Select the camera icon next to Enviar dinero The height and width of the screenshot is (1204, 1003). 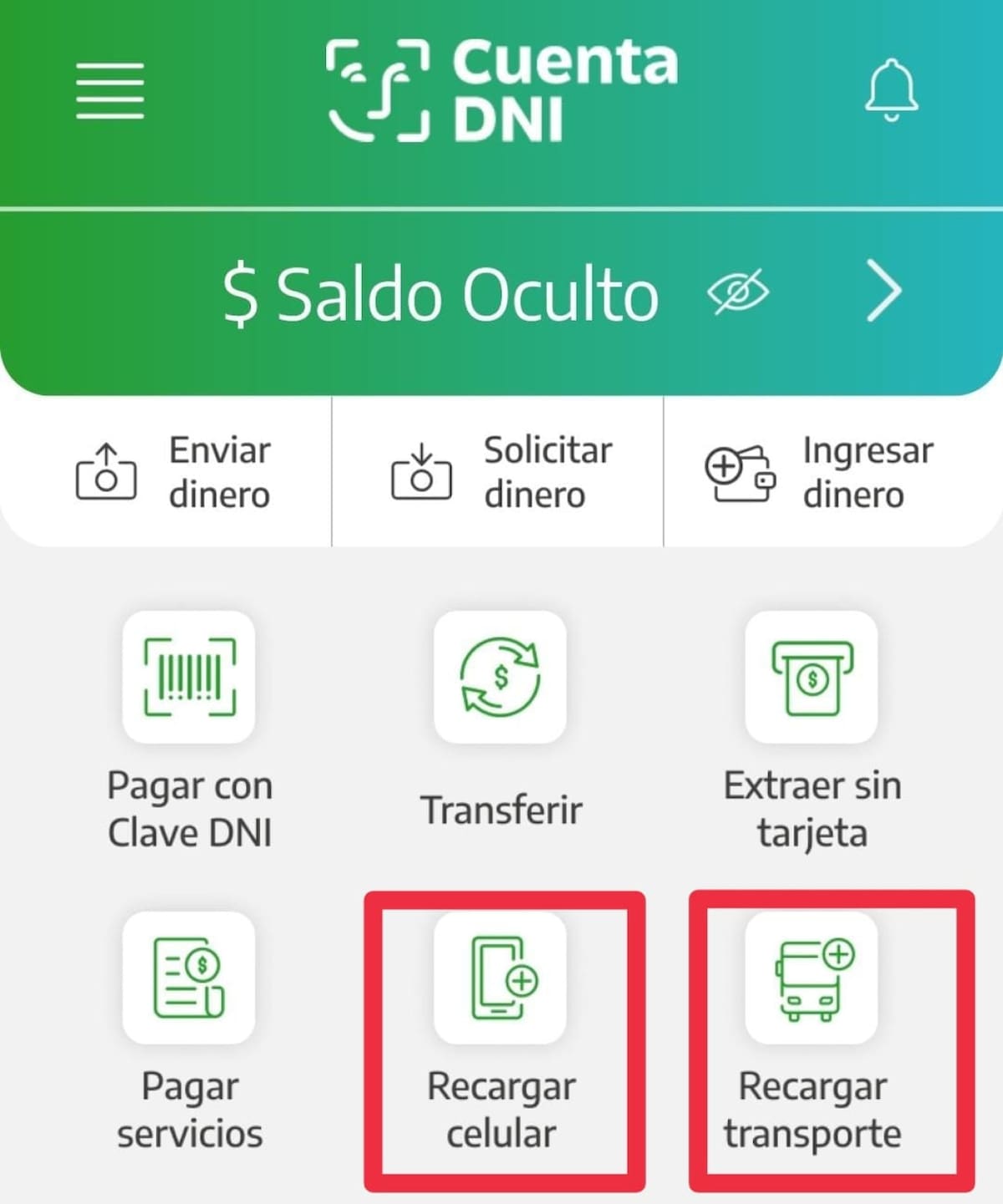(x=107, y=473)
